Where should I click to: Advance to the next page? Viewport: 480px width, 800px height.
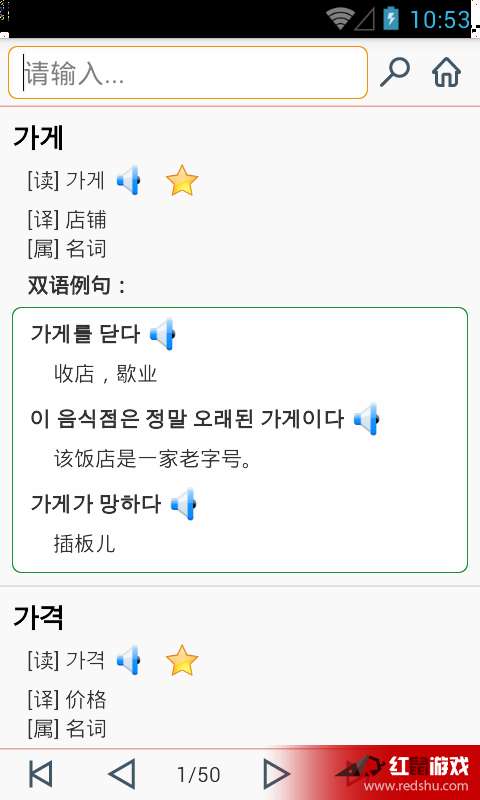point(276,774)
